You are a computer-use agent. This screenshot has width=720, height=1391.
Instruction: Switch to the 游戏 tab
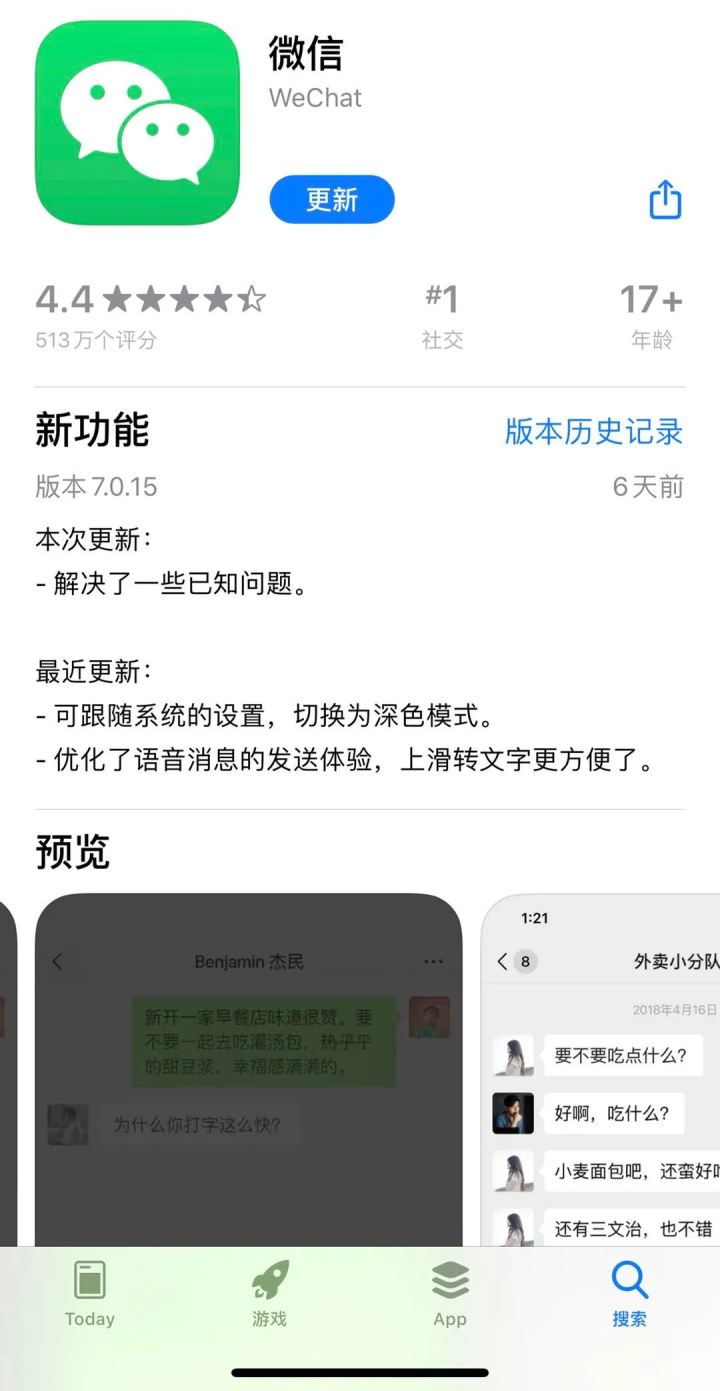pyautogui.click(x=269, y=1294)
